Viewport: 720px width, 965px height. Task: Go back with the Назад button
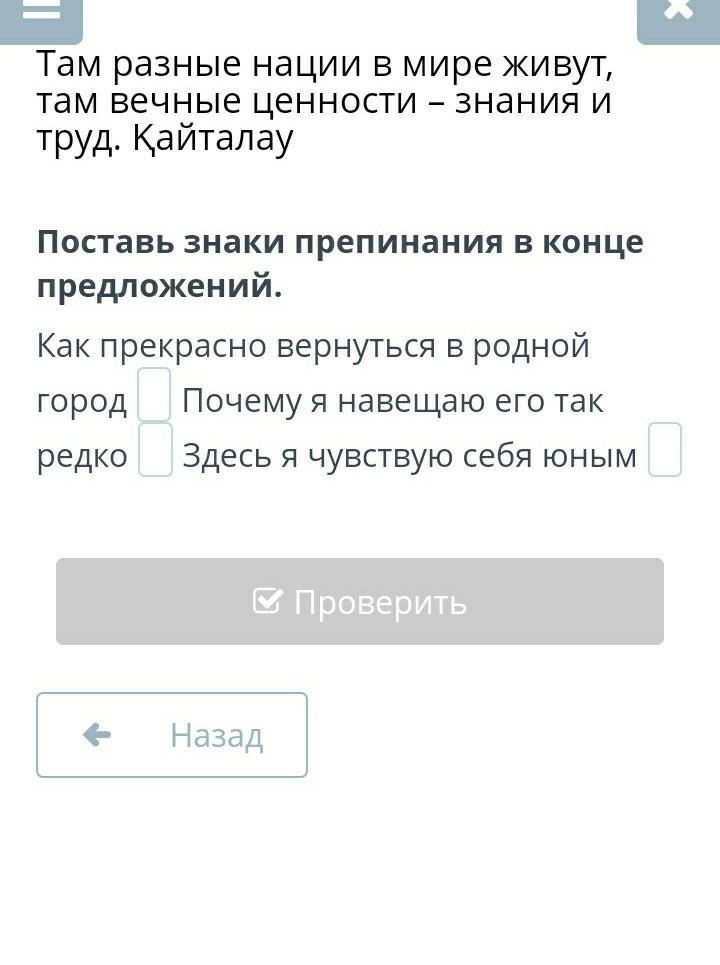172,735
